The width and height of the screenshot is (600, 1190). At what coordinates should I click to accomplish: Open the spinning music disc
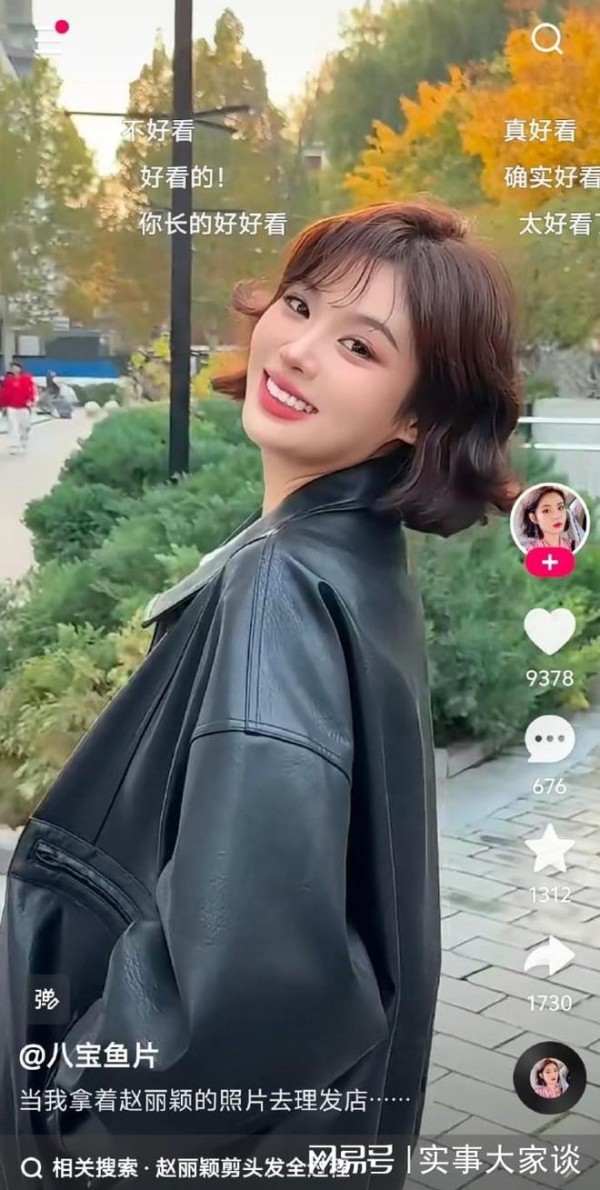[x=549, y=1077]
